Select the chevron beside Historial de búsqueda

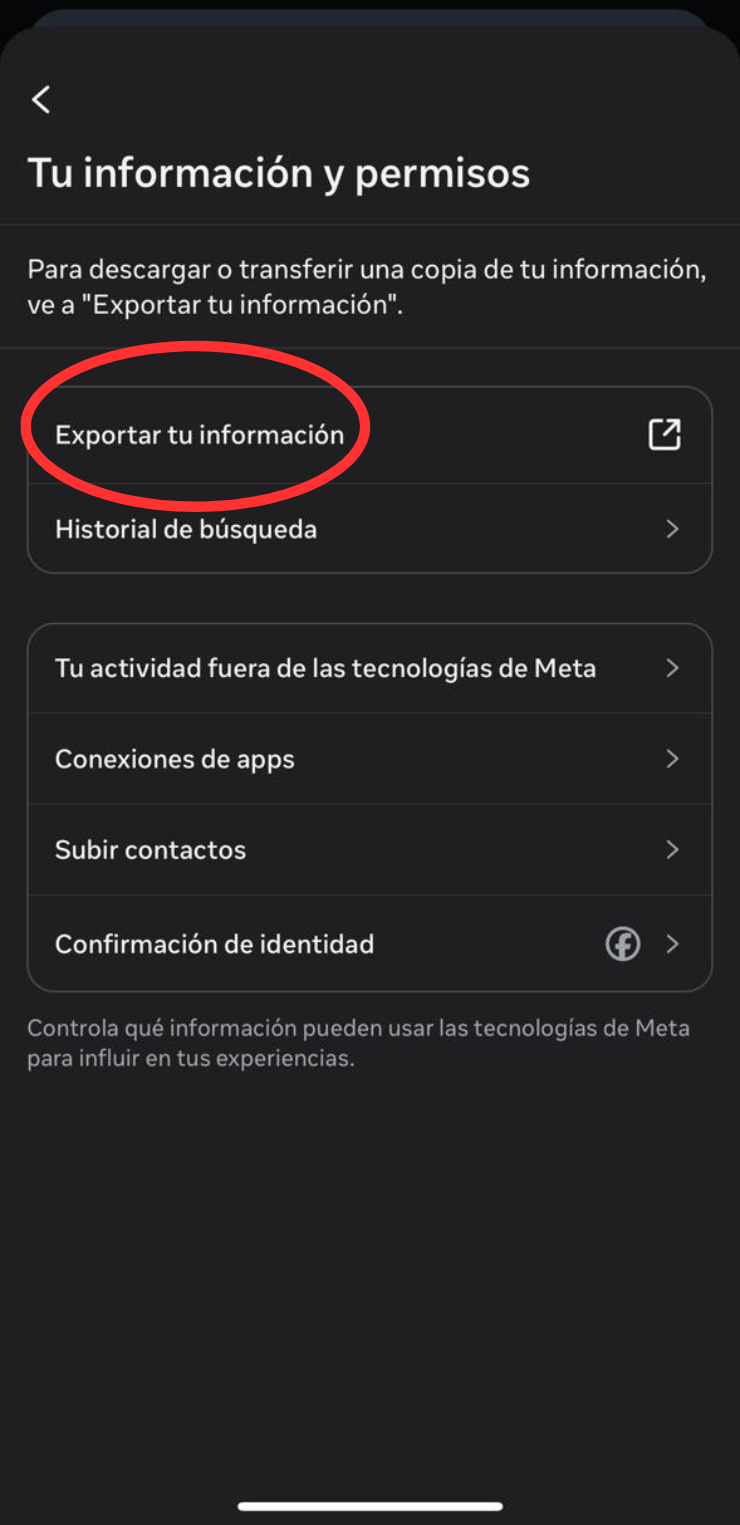click(672, 529)
